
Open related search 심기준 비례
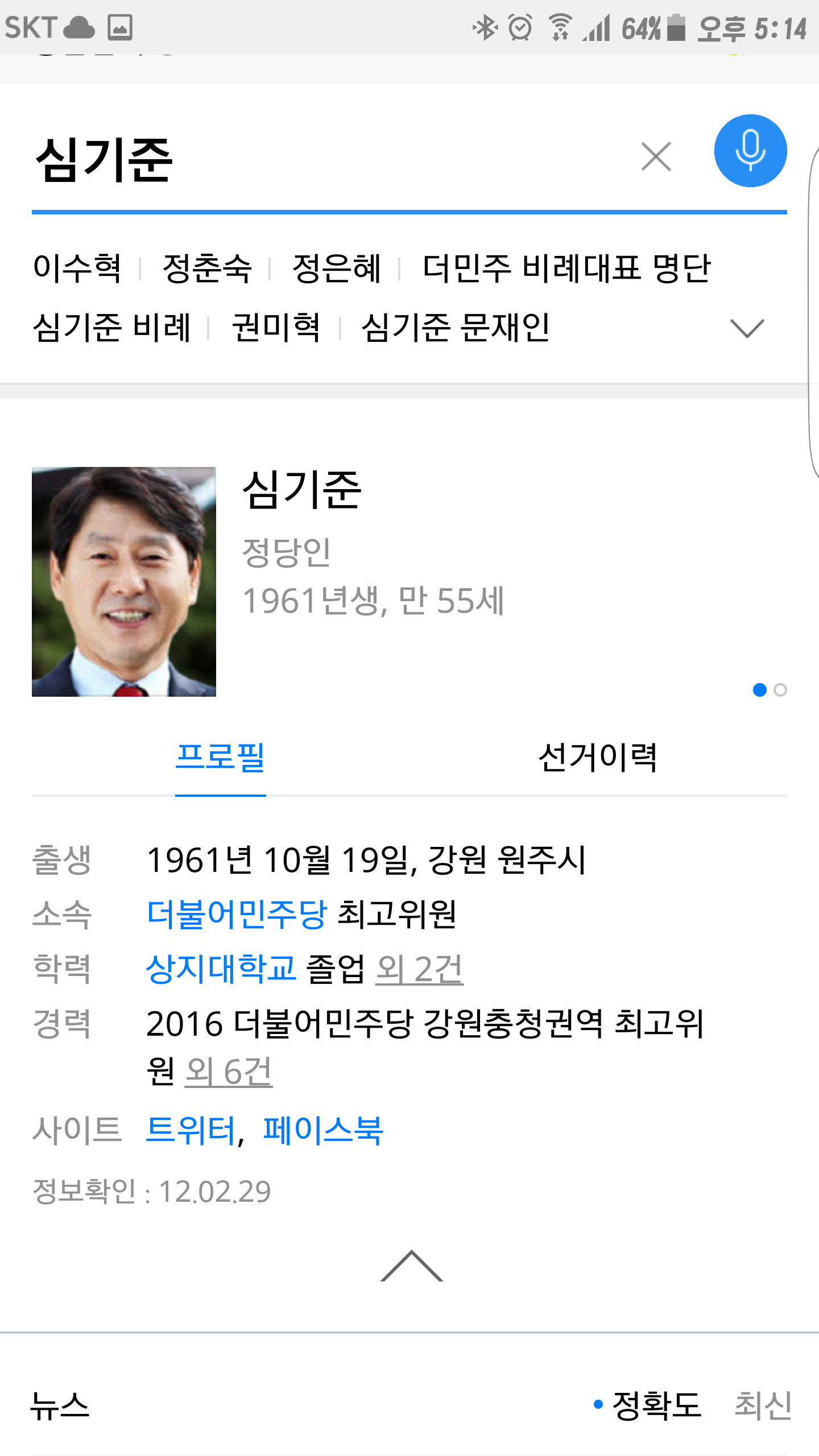112,328
